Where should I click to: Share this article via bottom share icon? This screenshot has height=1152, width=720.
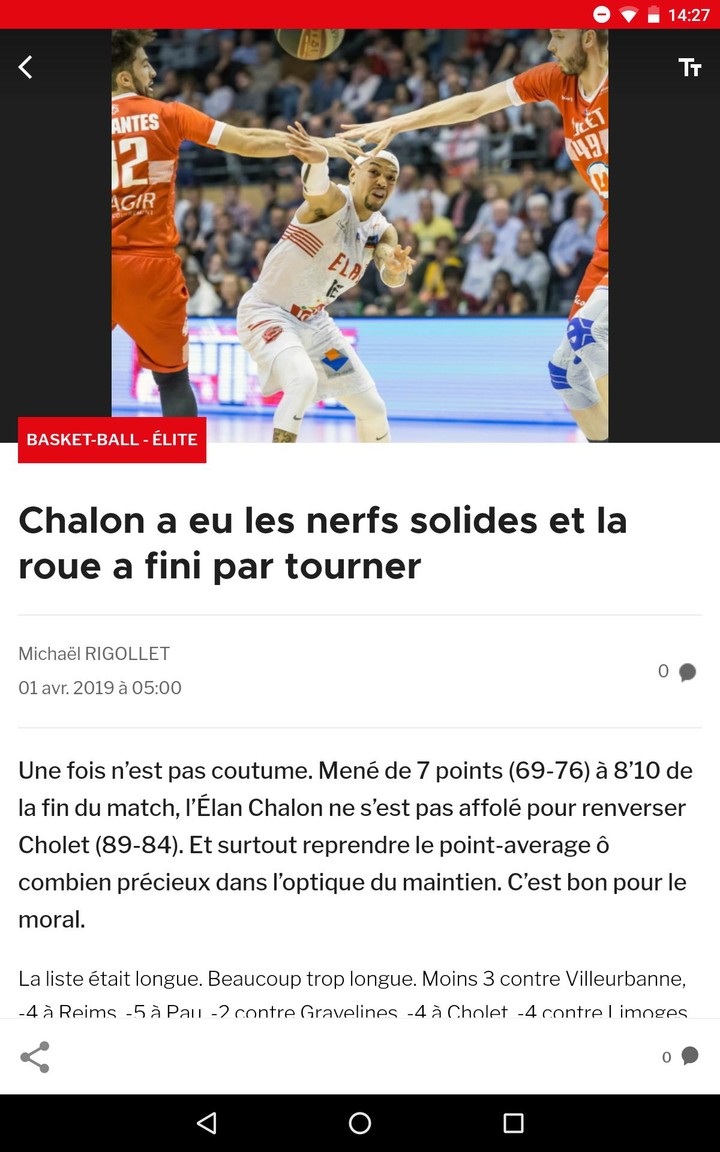click(35, 1057)
